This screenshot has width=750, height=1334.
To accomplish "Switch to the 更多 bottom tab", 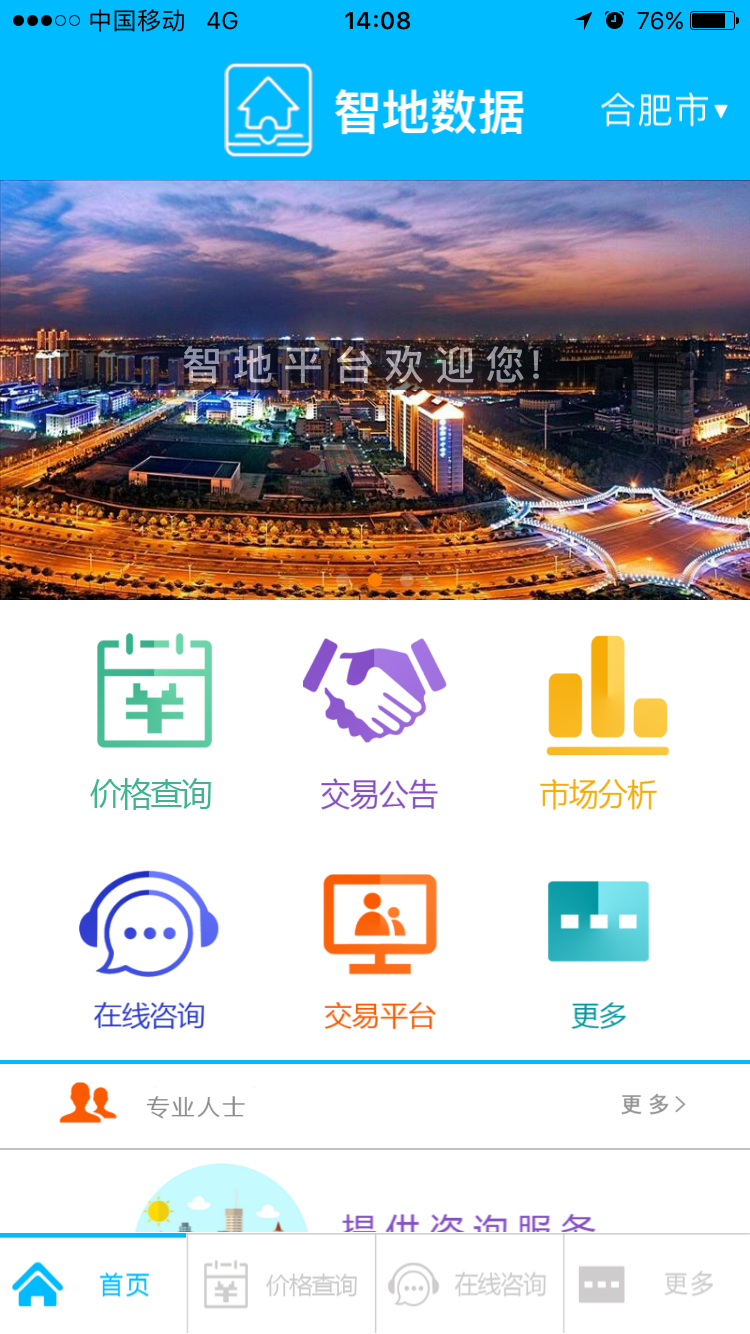I will 657,1285.
